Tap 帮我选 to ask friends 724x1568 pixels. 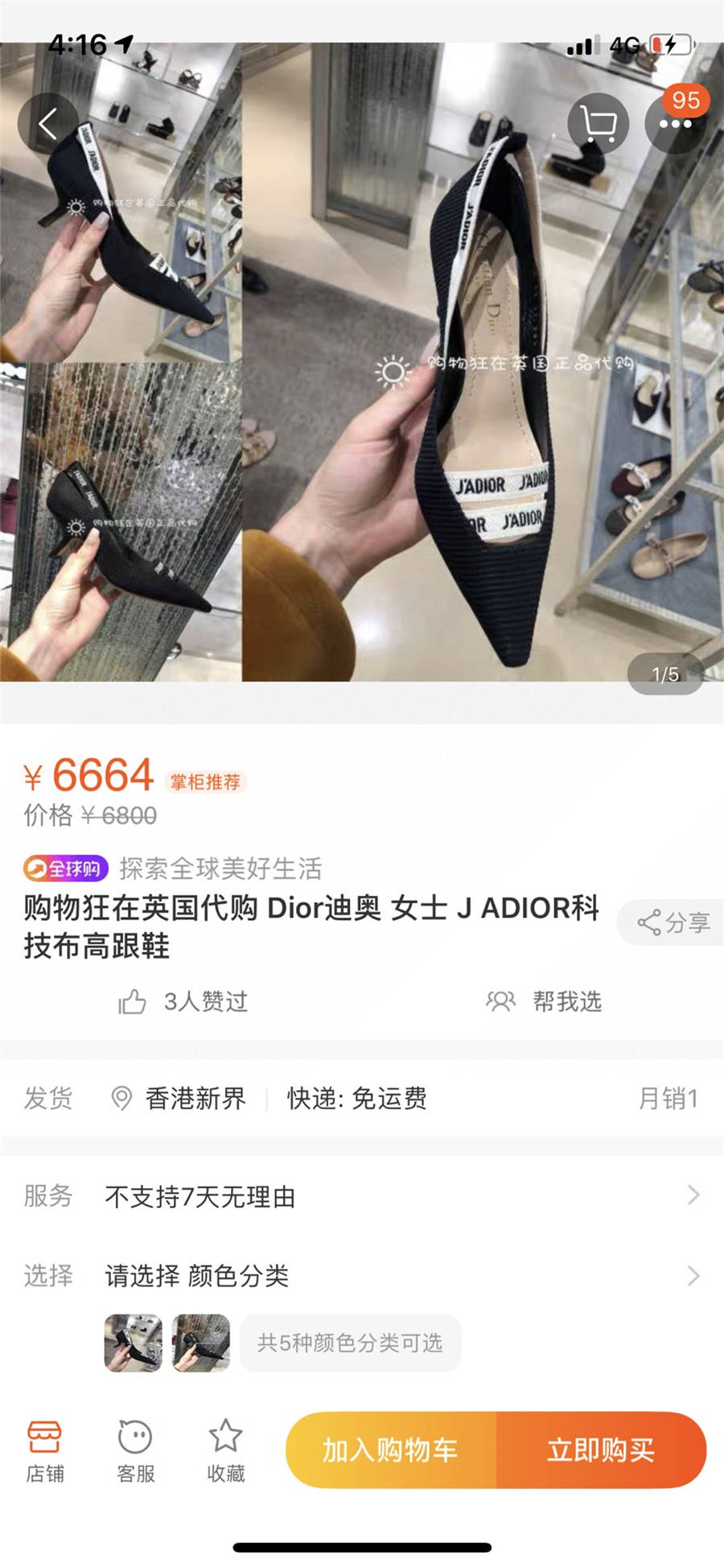[545, 1001]
